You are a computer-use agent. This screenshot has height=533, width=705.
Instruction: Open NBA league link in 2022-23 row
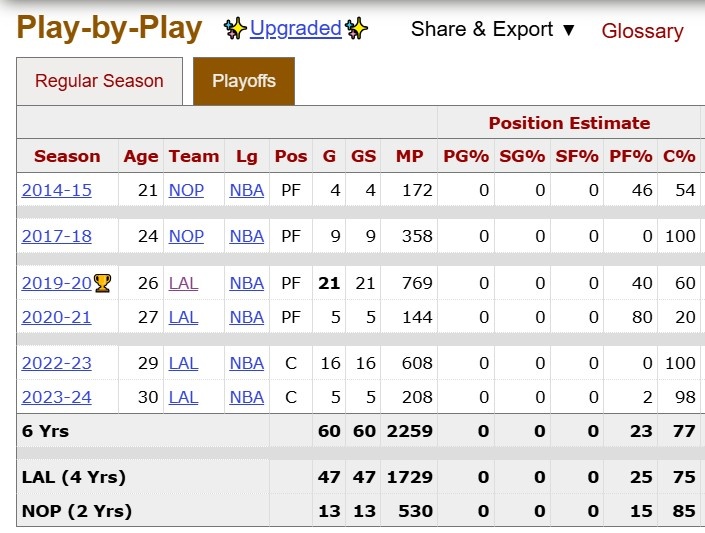(246, 363)
